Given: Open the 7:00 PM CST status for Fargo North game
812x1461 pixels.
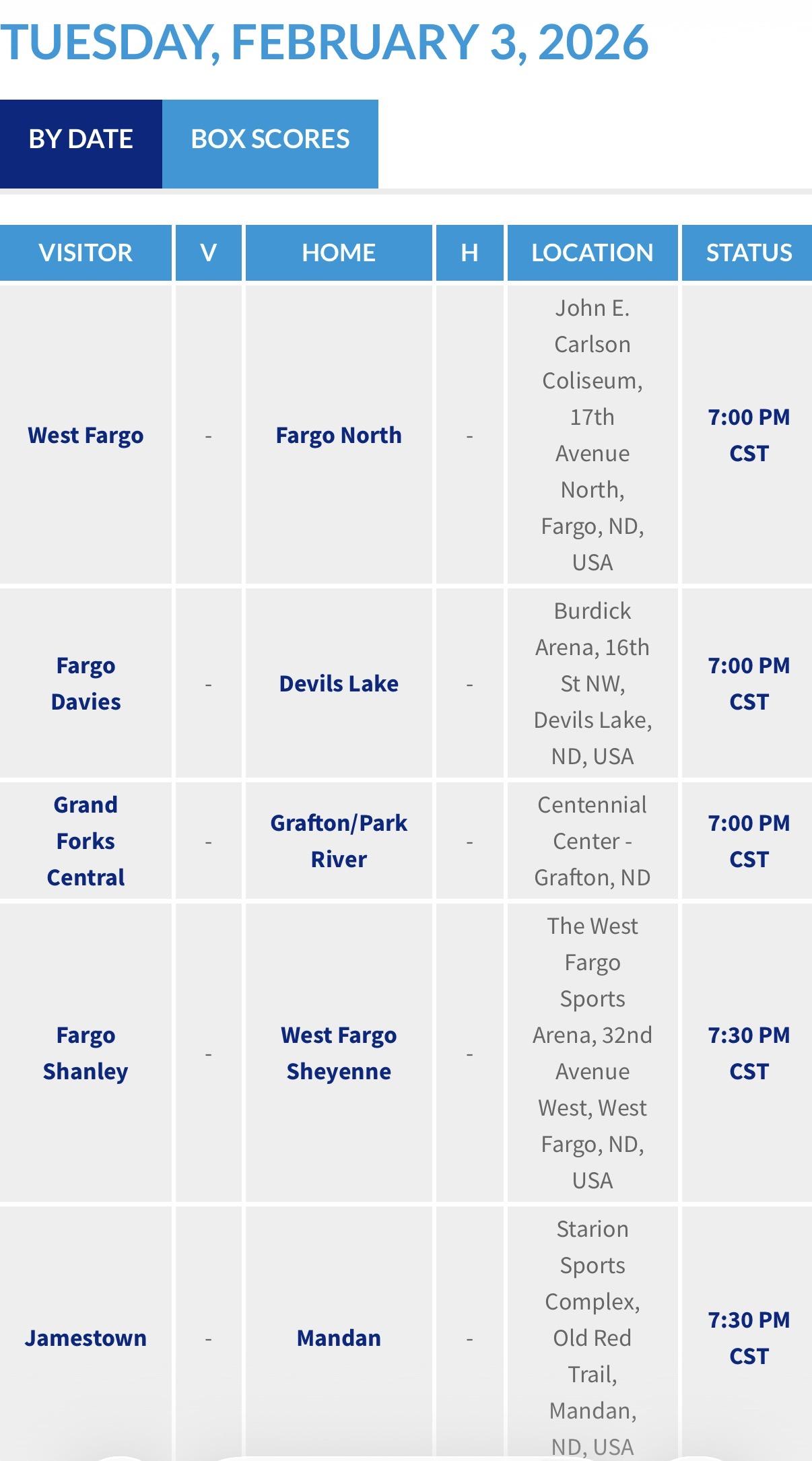Looking at the screenshot, I should tap(749, 435).
